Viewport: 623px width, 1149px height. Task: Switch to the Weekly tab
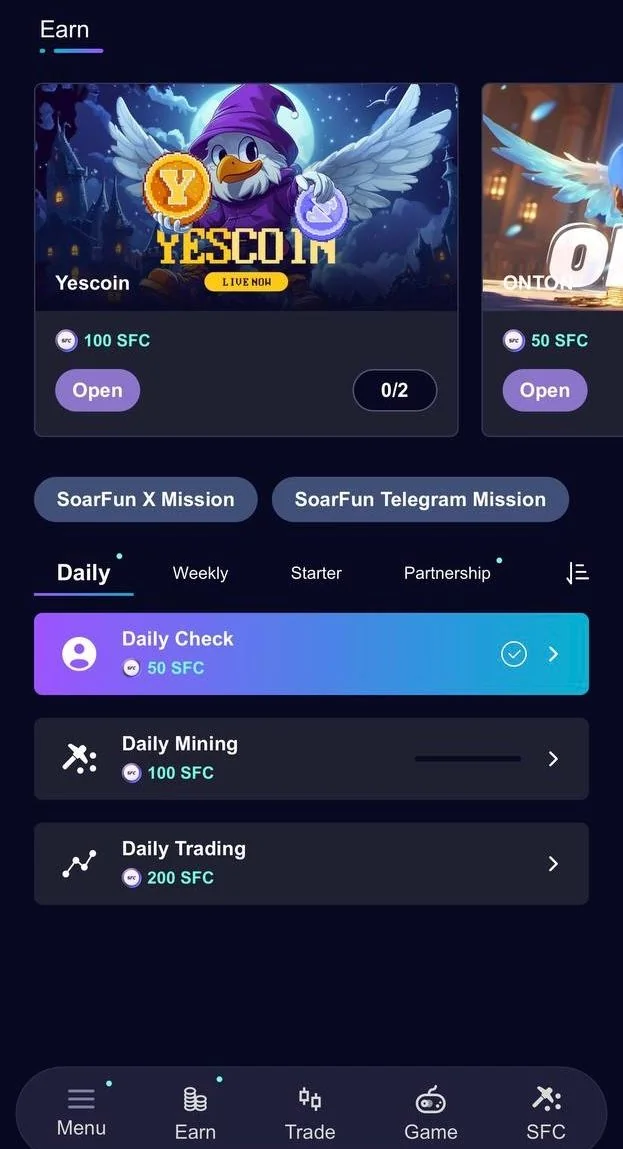[200, 573]
